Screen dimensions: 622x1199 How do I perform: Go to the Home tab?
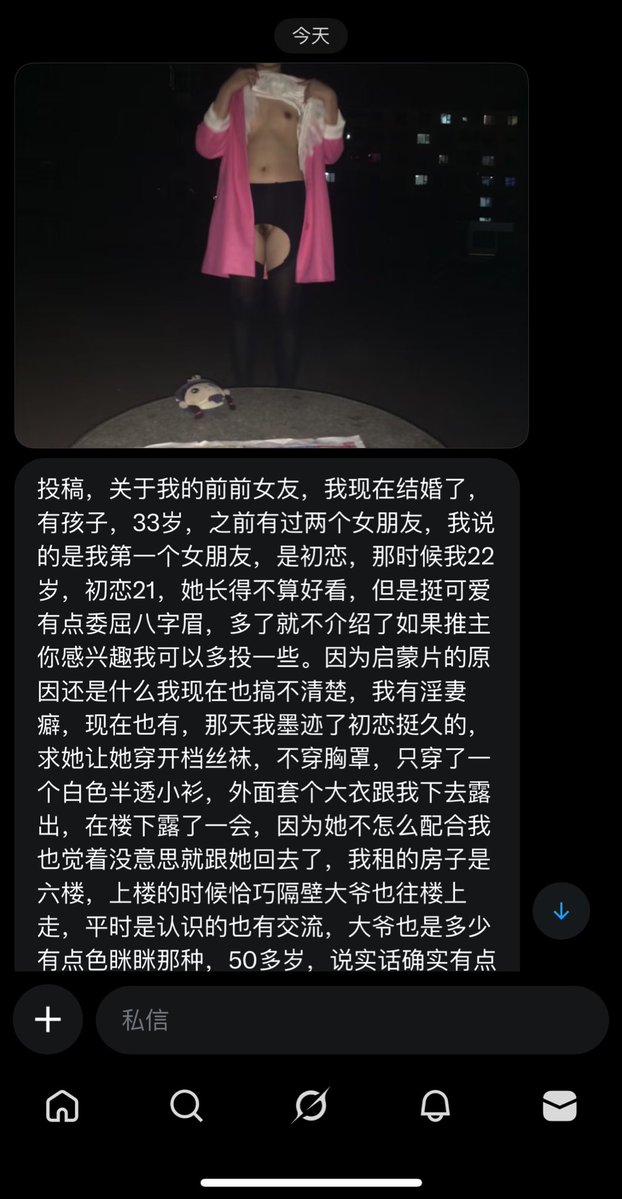(62, 1106)
